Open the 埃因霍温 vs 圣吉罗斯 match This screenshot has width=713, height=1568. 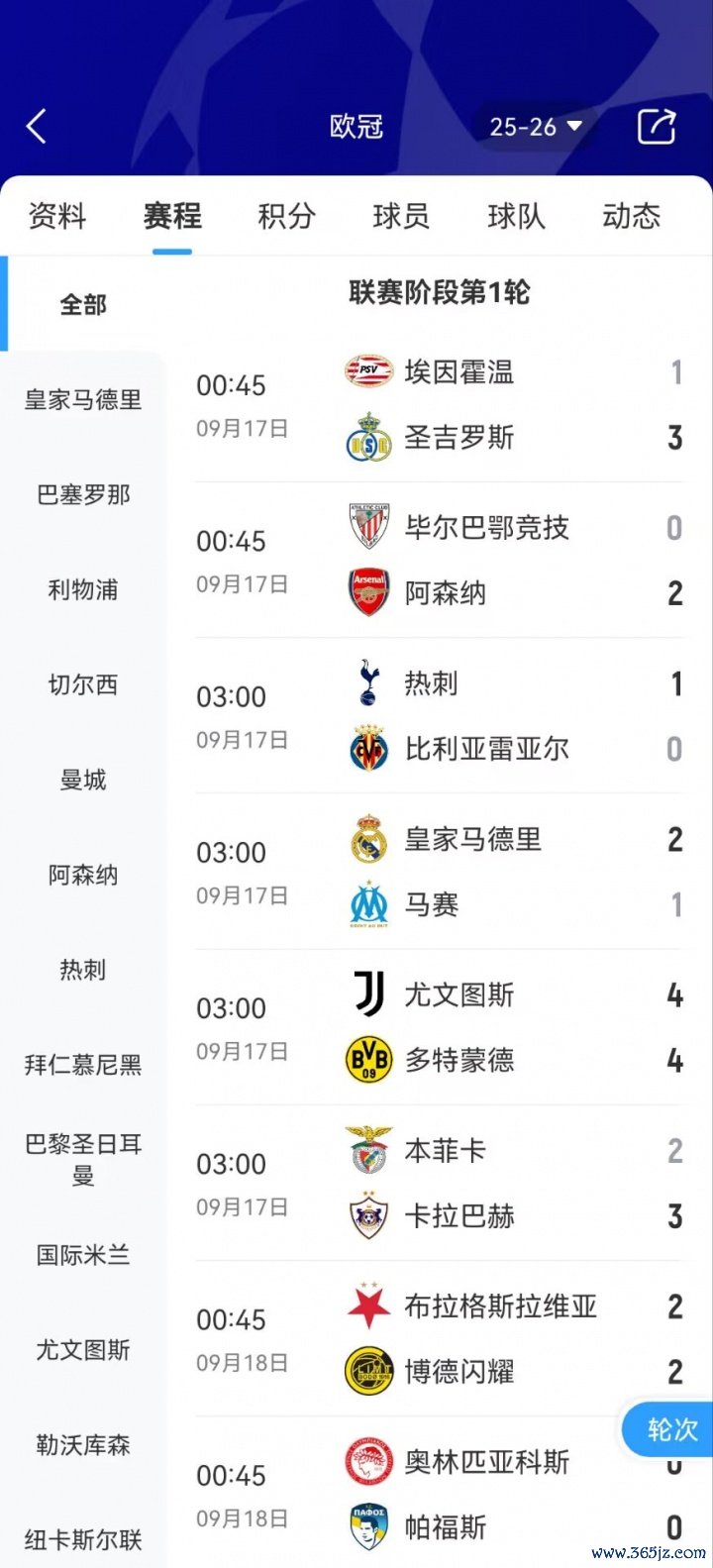coord(440,405)
